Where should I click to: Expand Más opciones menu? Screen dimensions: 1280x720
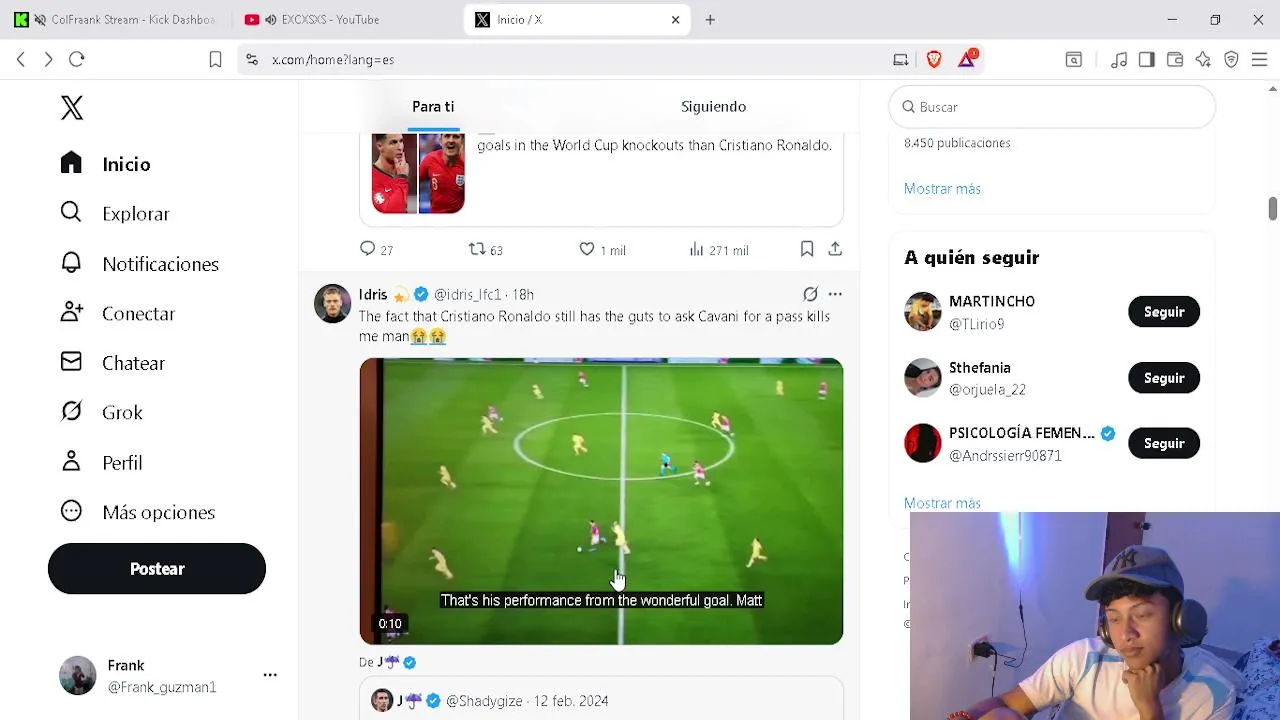pyautogui.click(x=157, y=512)
